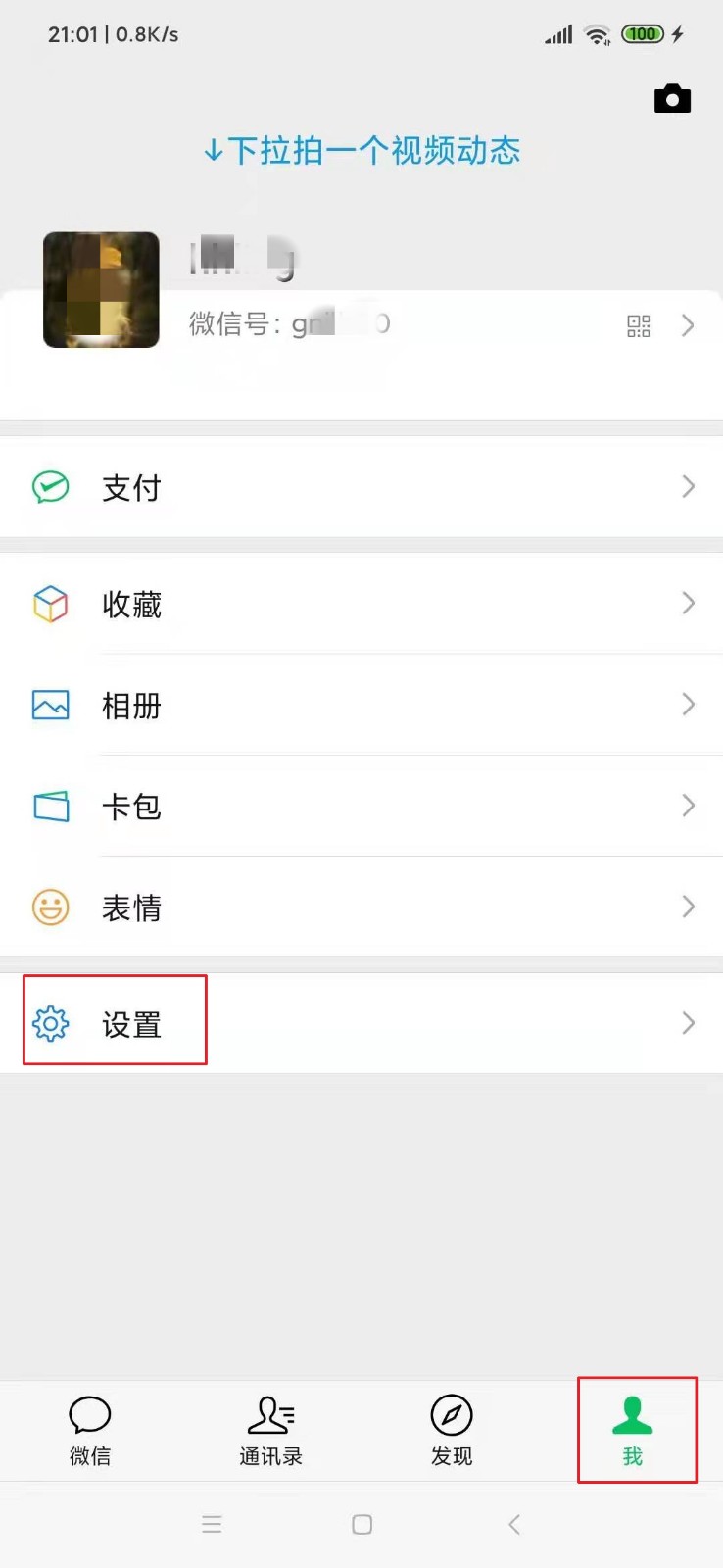Tap my profile avatar picture
This screenshot has height=1568, width=723.
[x=101, y=289]
